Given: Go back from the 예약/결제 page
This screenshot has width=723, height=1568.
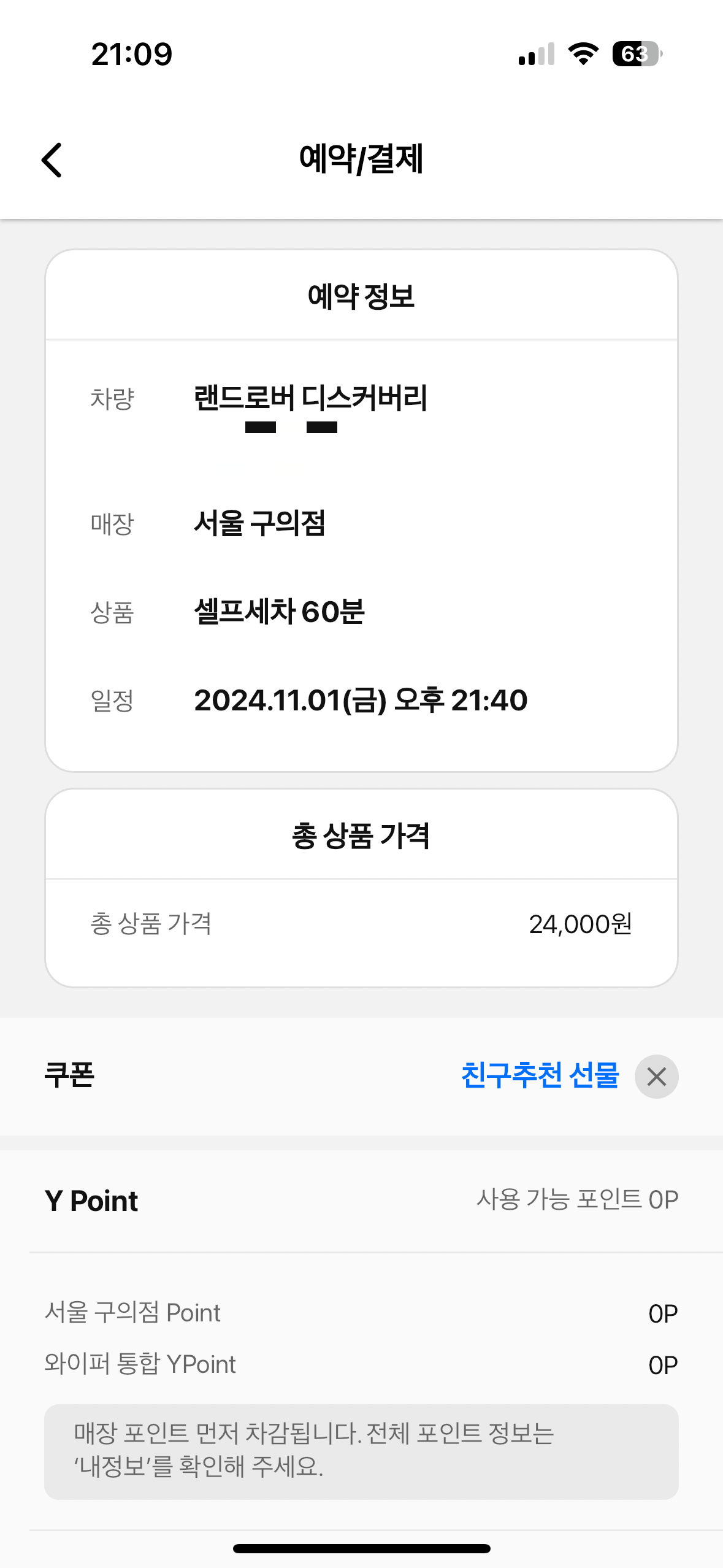Looking at the screenshot, I should pyautogui.click(x=52, y=160).
